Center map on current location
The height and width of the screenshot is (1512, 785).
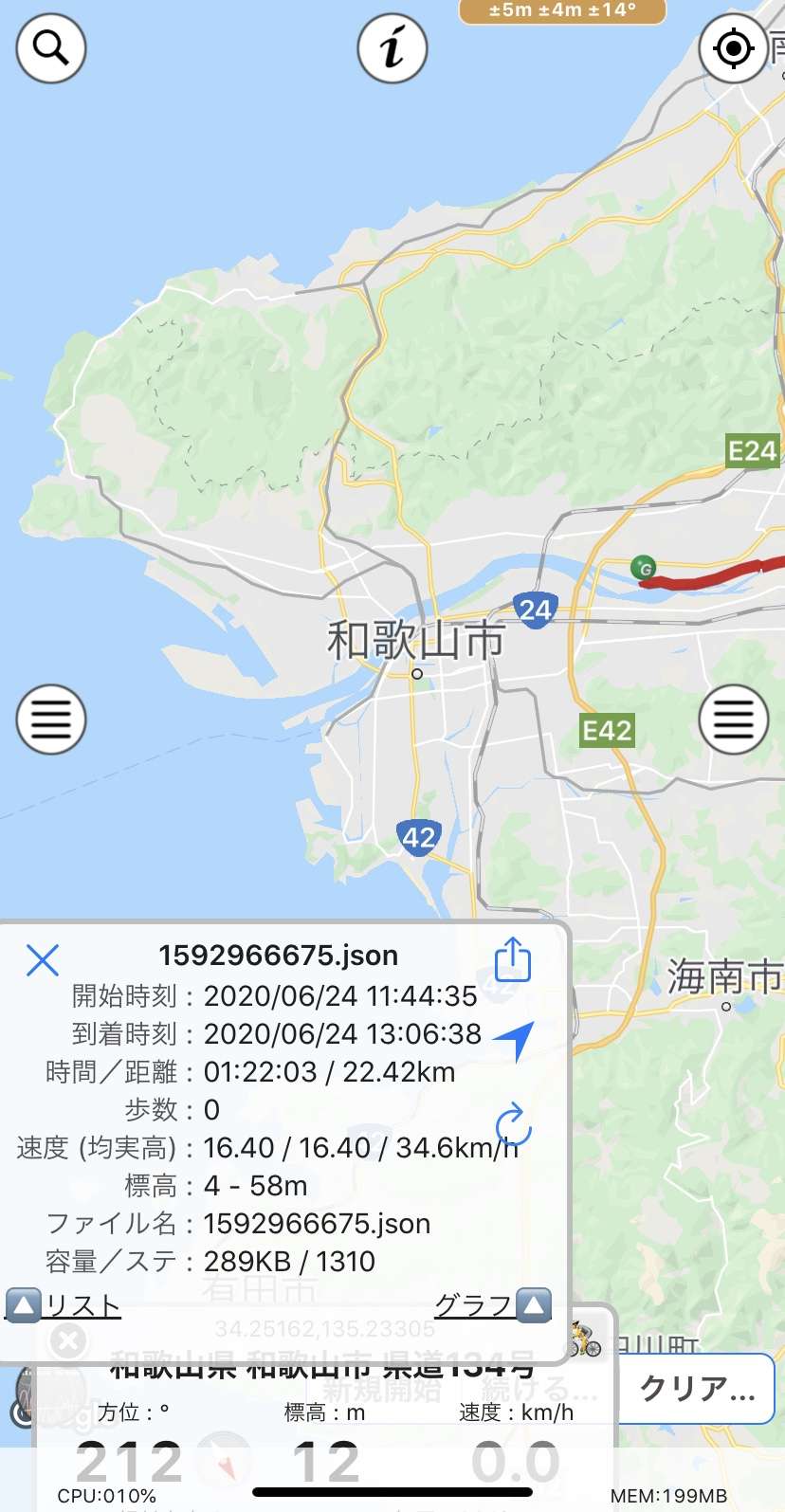point(734,47)
